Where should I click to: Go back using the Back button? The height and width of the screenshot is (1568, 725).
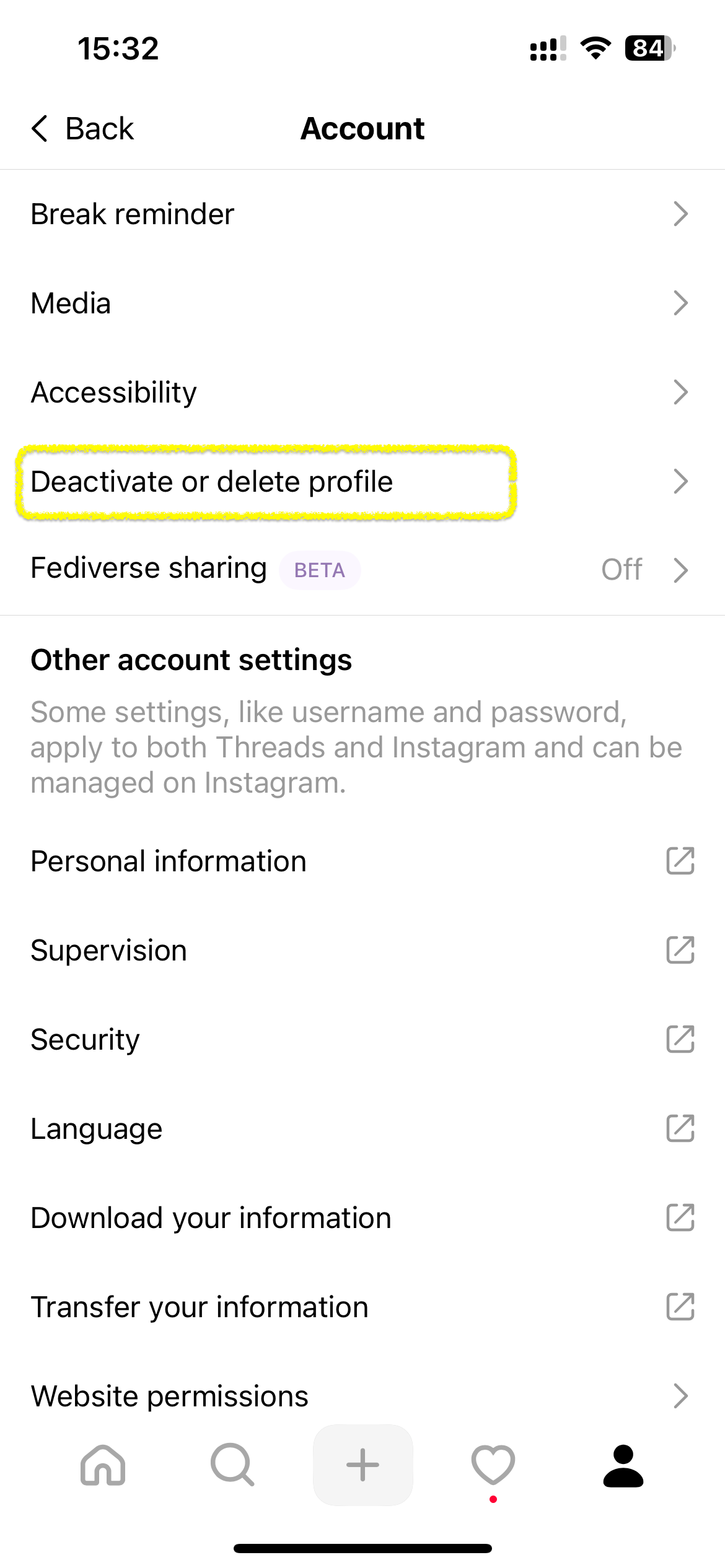pyautogui.click(x=82, y=129)
